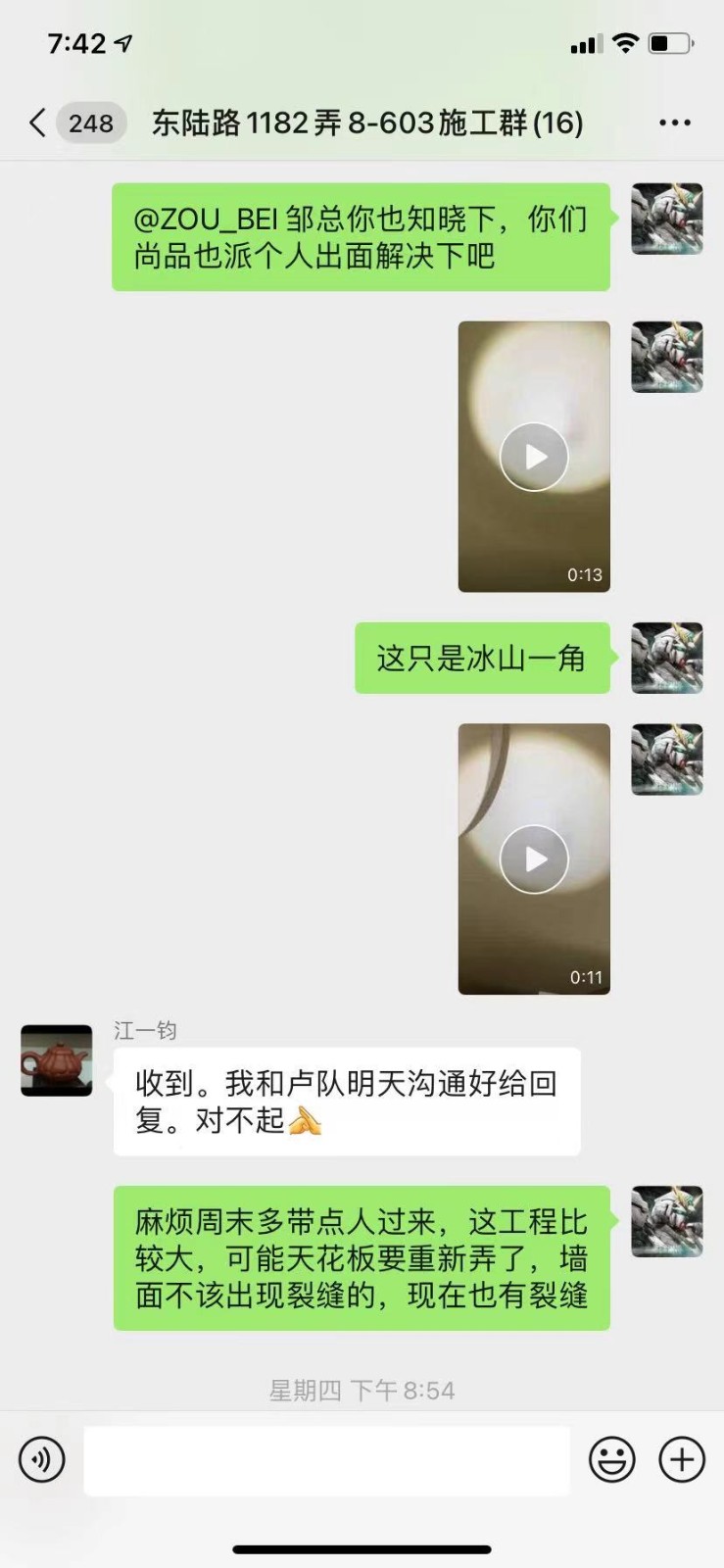Play the 0:11 video message
This screenshot has height=1568, width=724.
(x=534, y=859)
